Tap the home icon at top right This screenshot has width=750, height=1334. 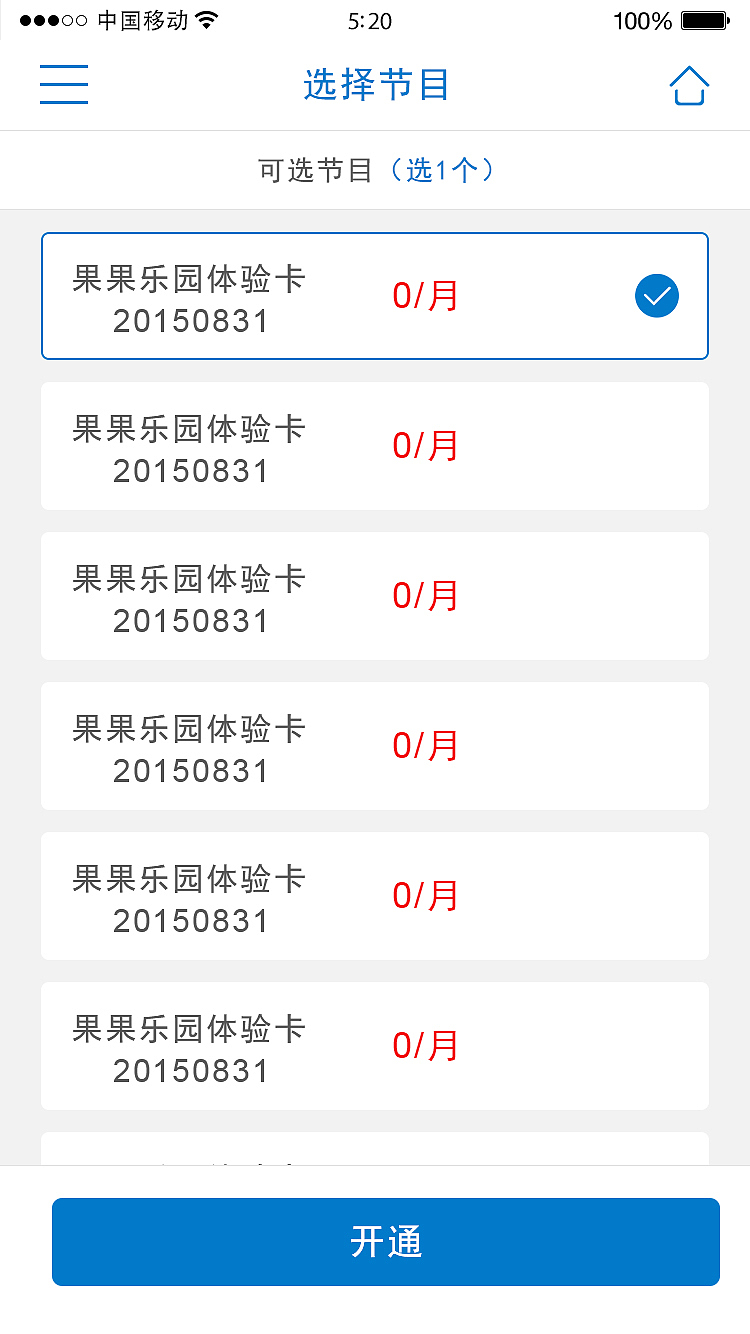689,85
